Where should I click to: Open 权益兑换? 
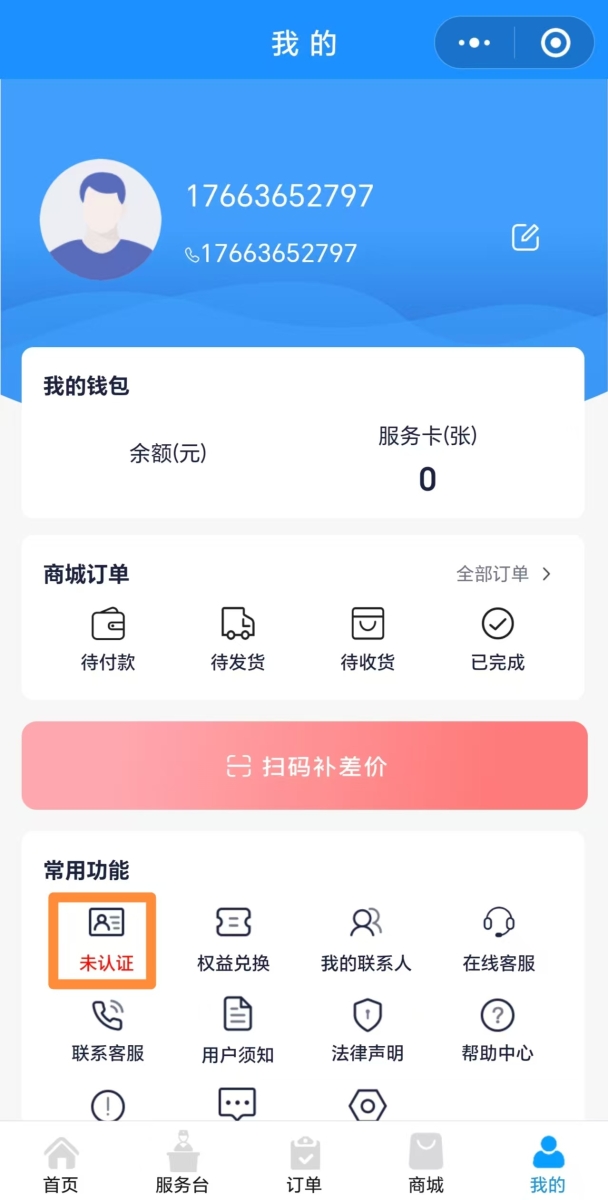(234, 940)
